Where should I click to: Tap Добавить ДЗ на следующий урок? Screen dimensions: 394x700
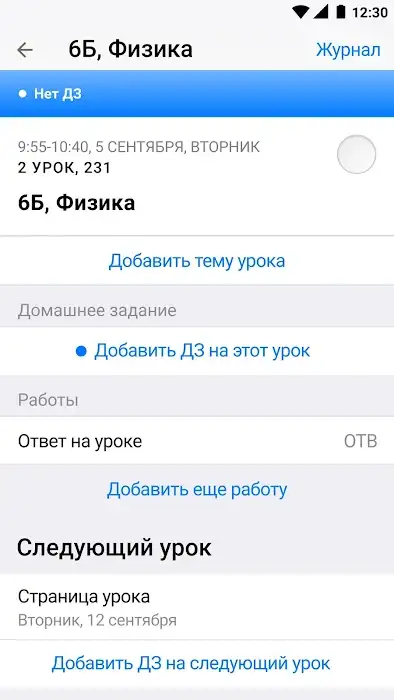tap(191, 663)
